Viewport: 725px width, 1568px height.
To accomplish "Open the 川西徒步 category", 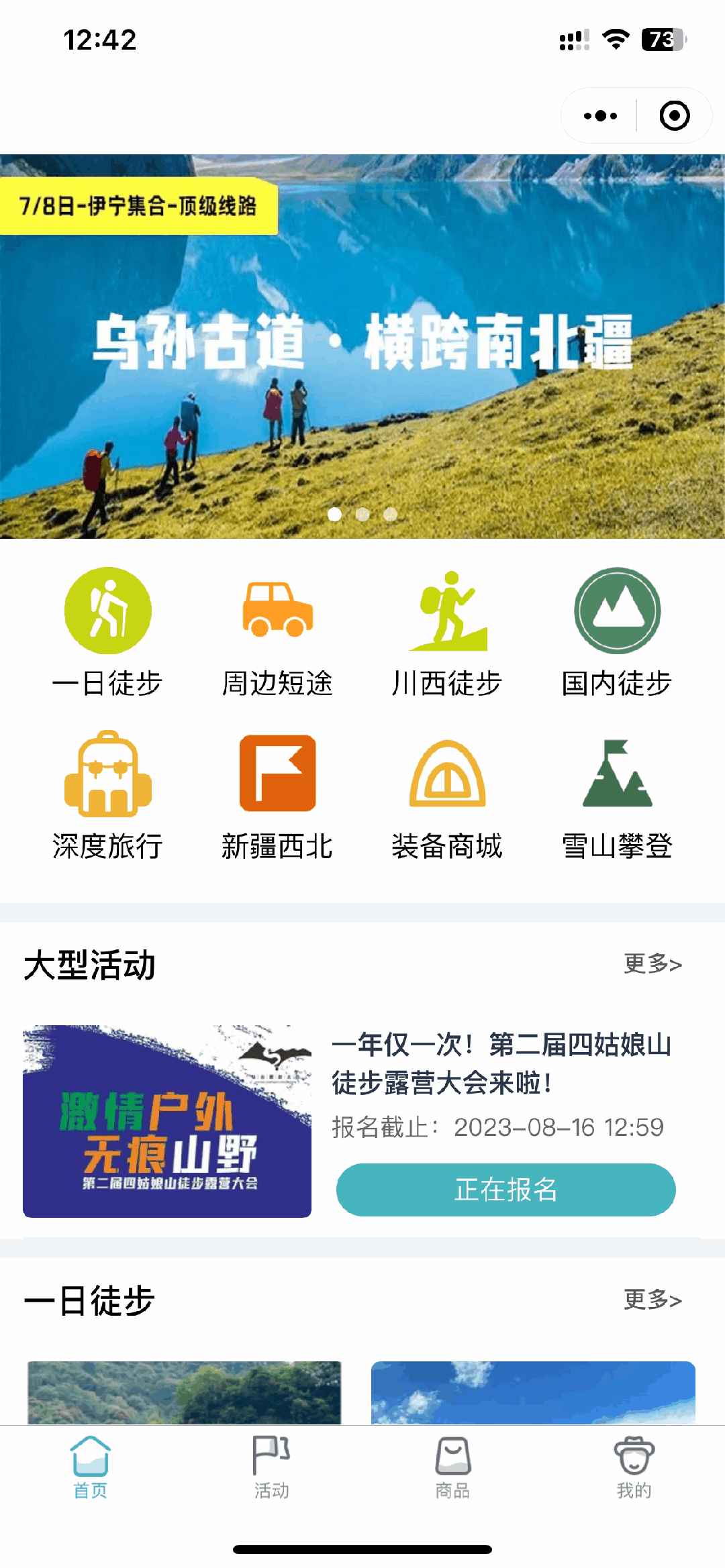I will [447, 632].
